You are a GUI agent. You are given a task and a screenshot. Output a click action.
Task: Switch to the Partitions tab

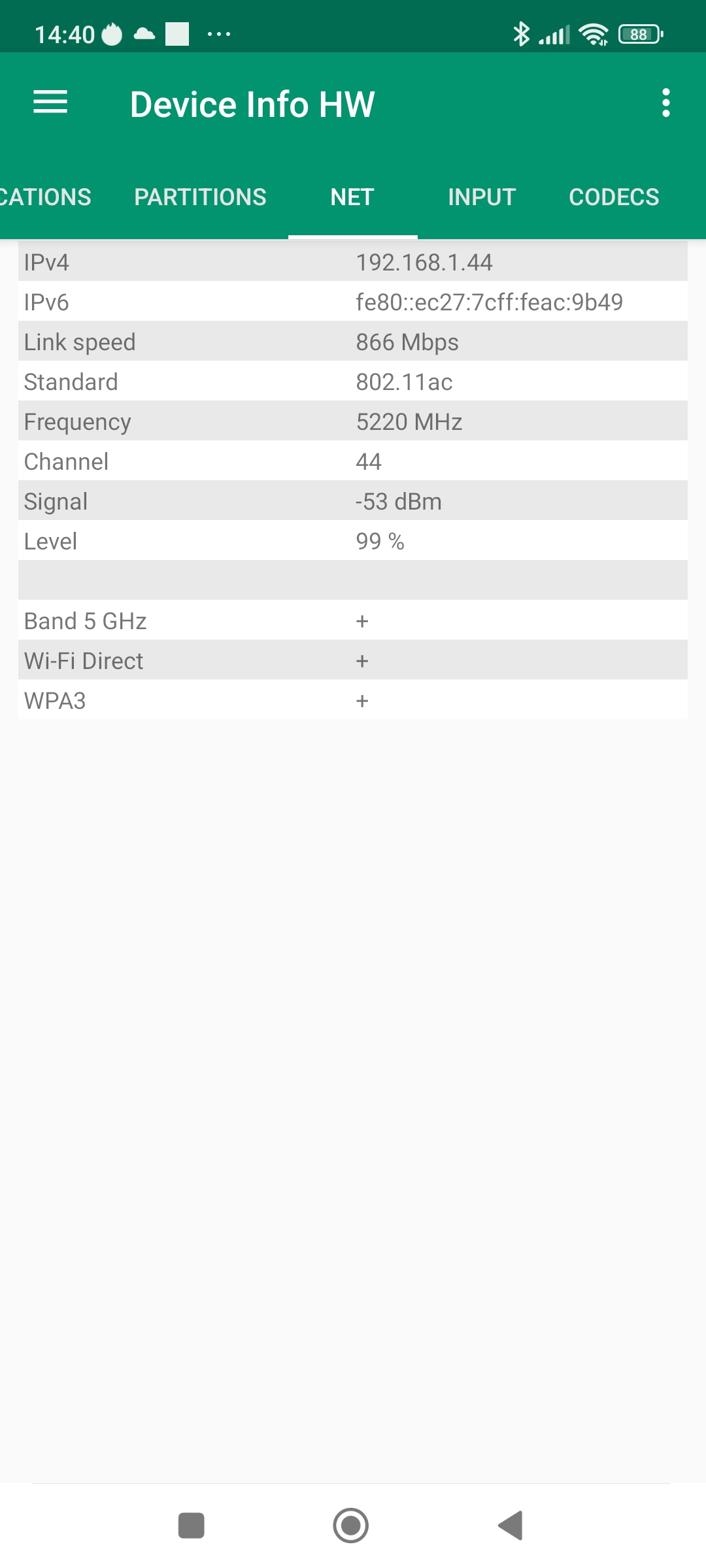click(200, 197)
